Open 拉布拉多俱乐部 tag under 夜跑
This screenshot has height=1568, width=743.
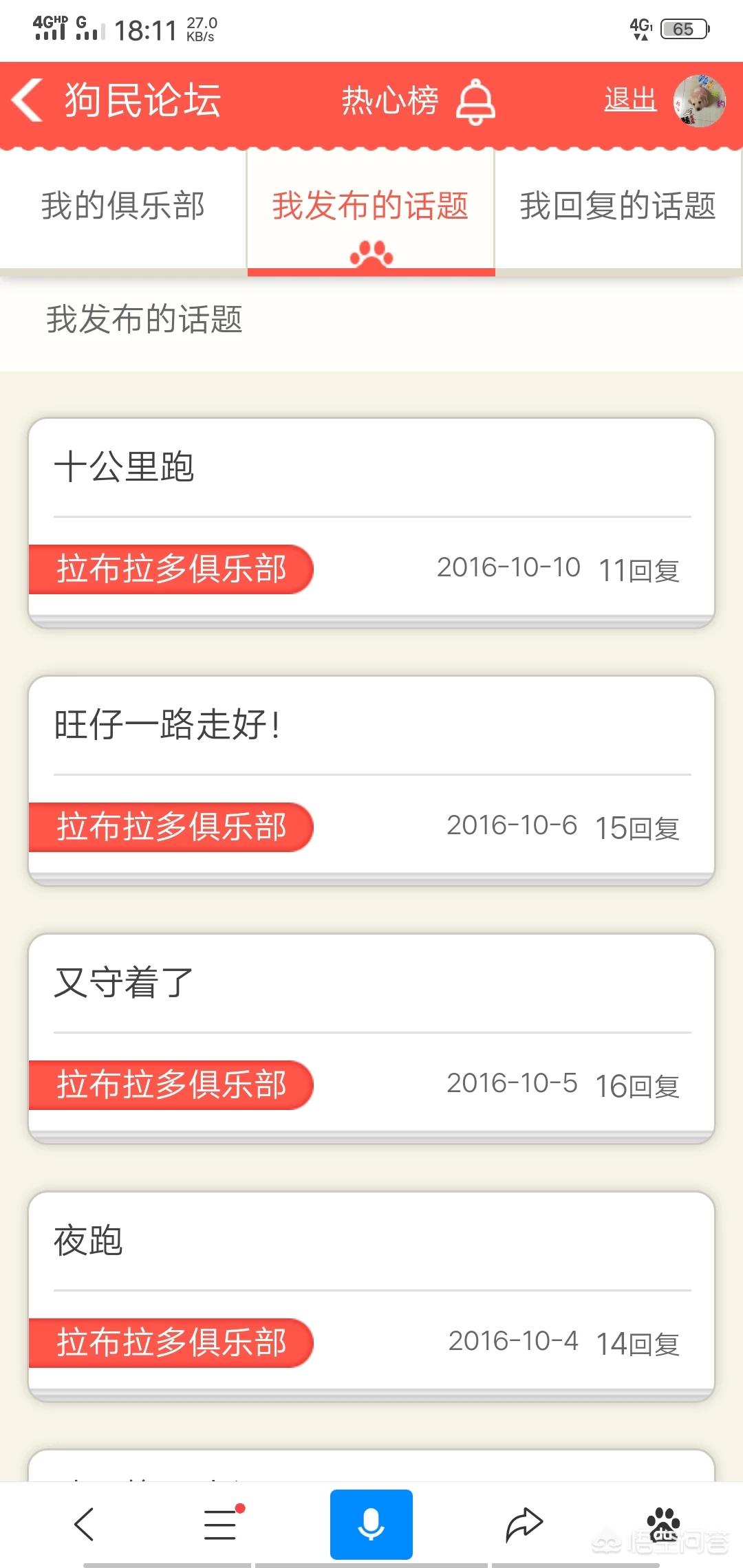tap(171, 1343)
